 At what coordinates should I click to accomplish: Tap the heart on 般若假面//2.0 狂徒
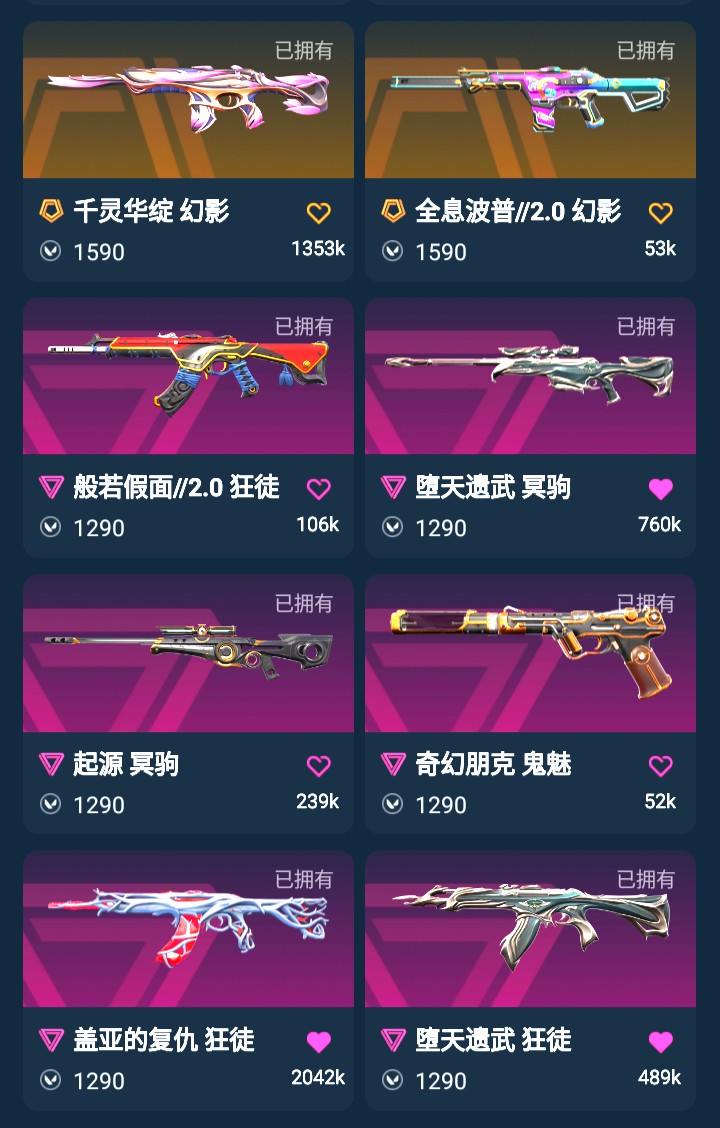pos(318,489)
